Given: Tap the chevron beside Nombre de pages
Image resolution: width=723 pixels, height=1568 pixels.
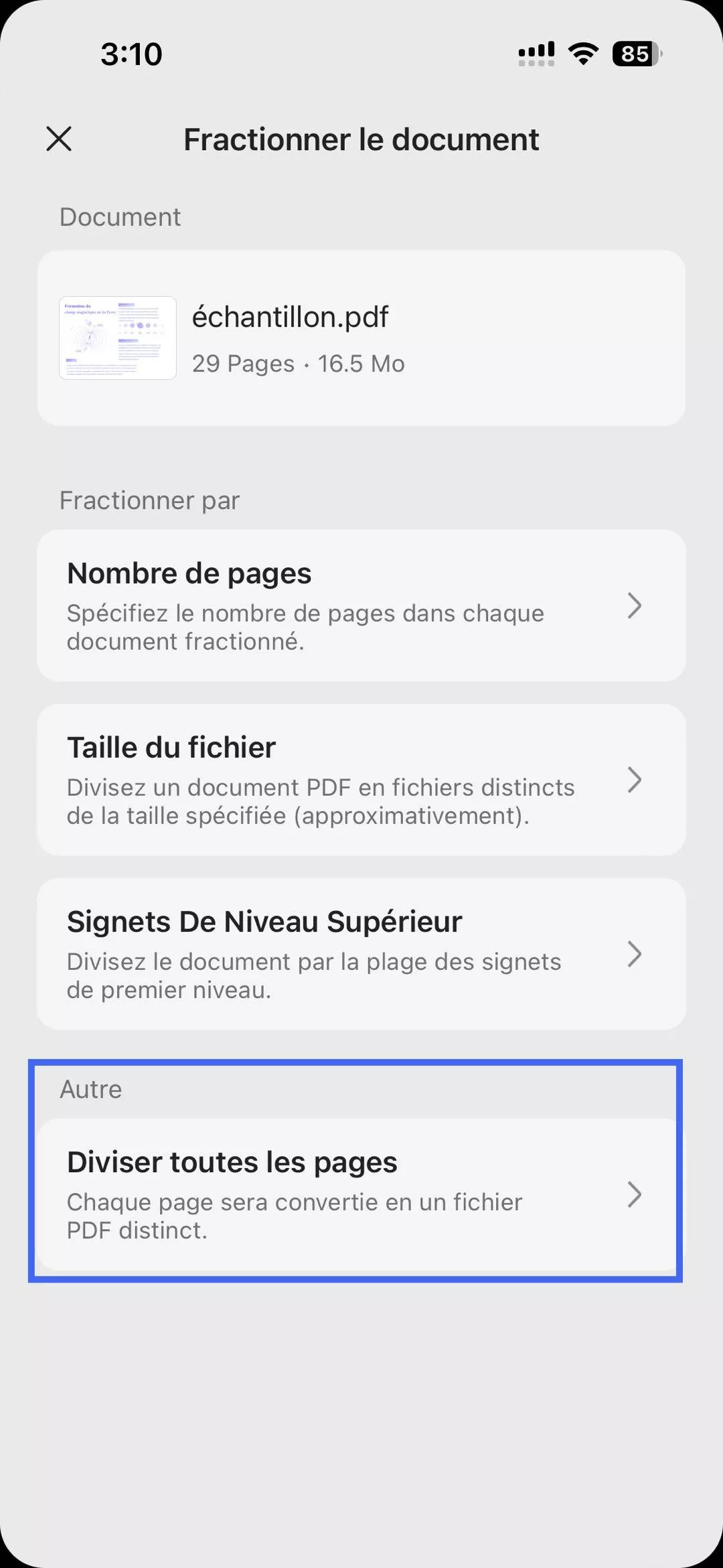Looking at the screenshot, I should click(x=635, y=606).
